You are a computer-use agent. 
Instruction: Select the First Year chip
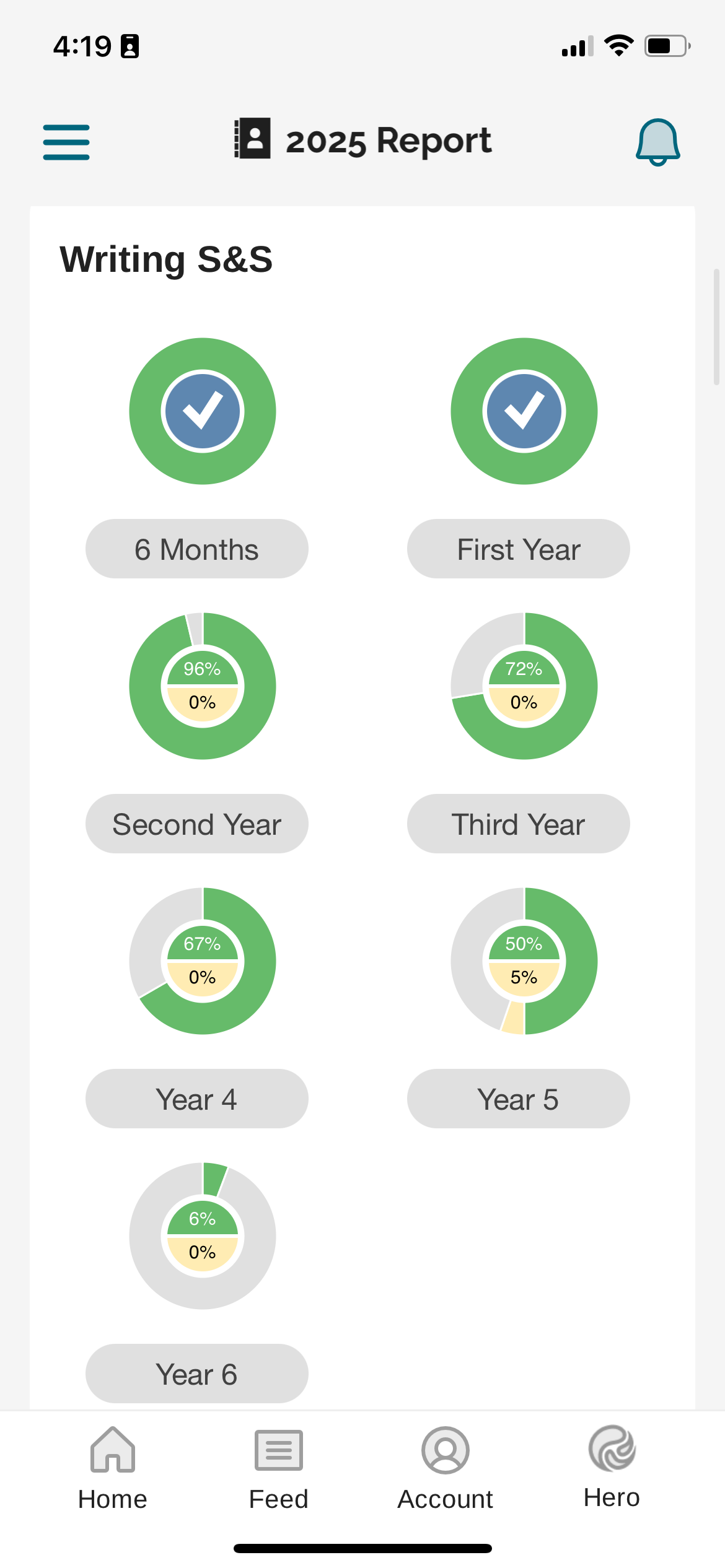point(519,549)
